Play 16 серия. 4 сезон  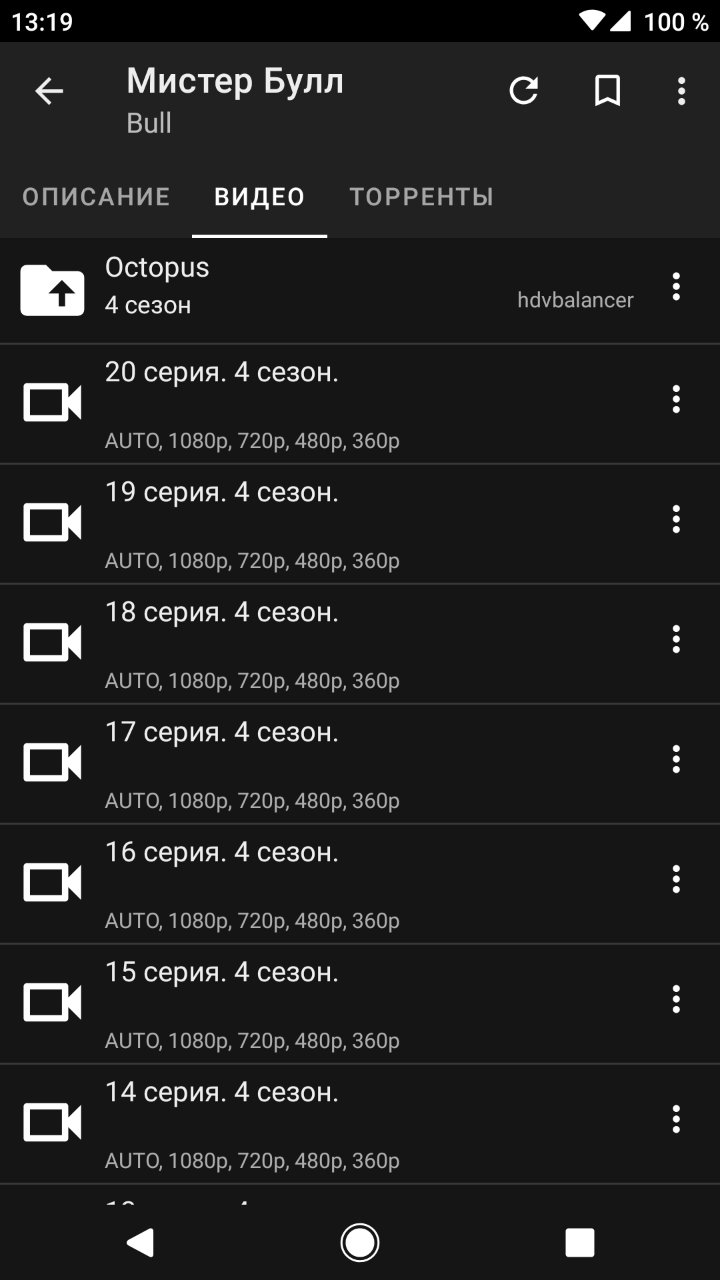pyautogui.click(x=300, y=883)
